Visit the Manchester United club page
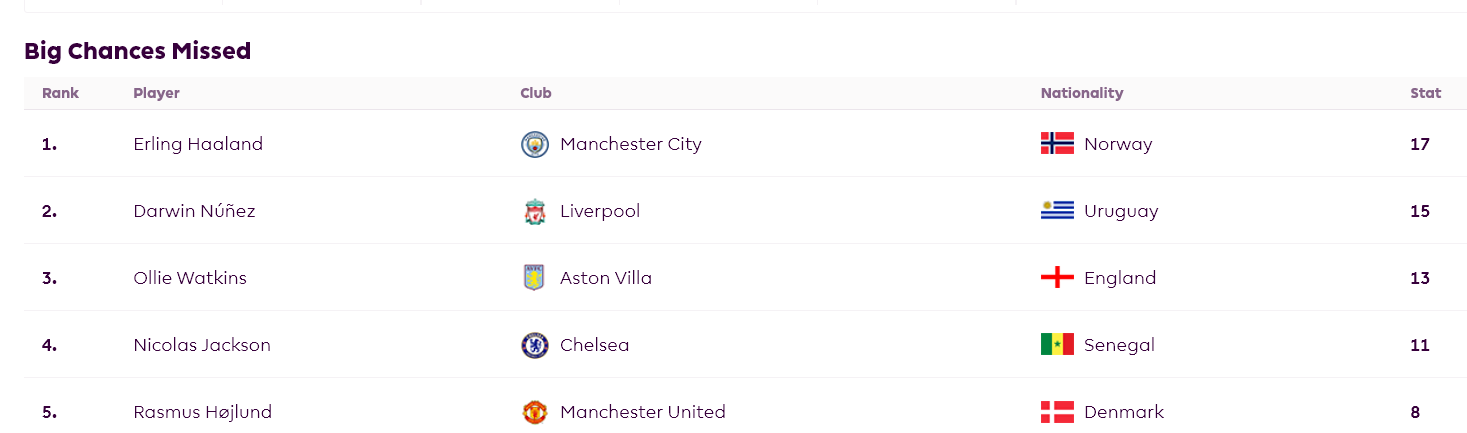 tap(642, 412)
